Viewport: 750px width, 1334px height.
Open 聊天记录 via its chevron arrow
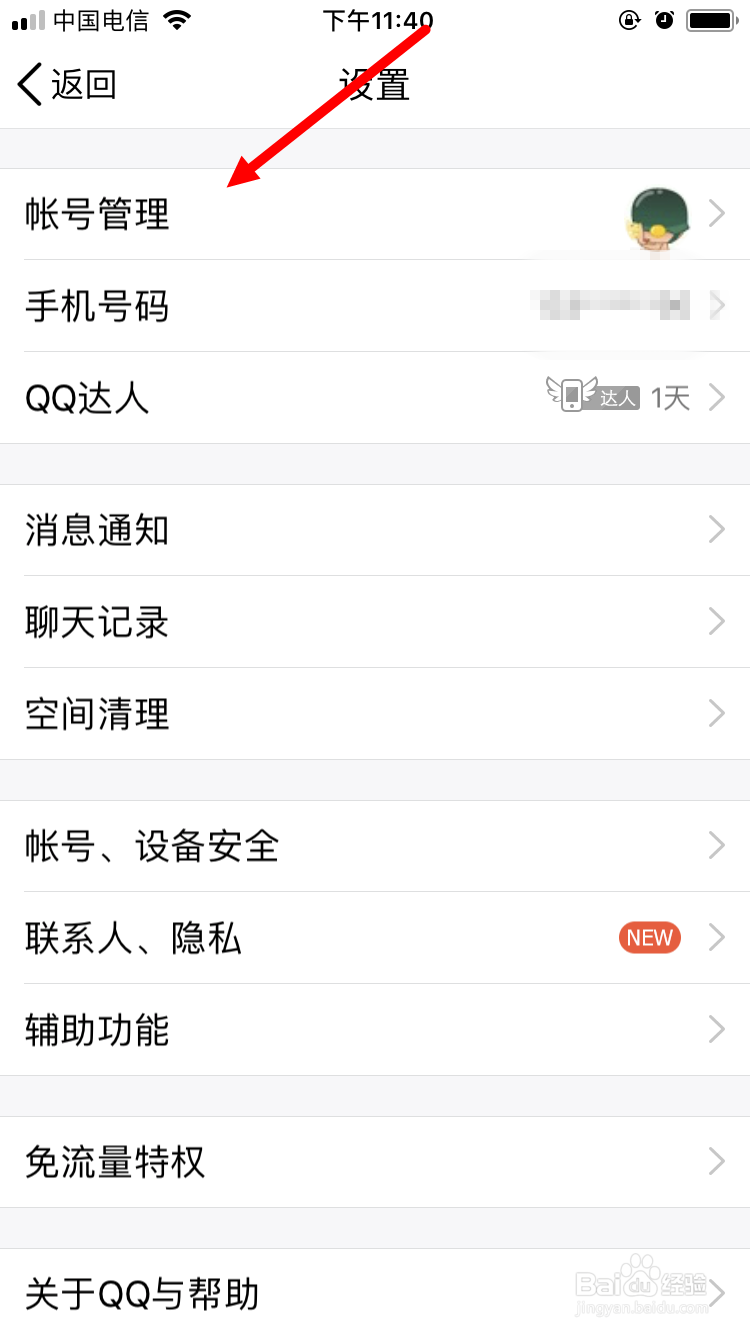(717, 621)
